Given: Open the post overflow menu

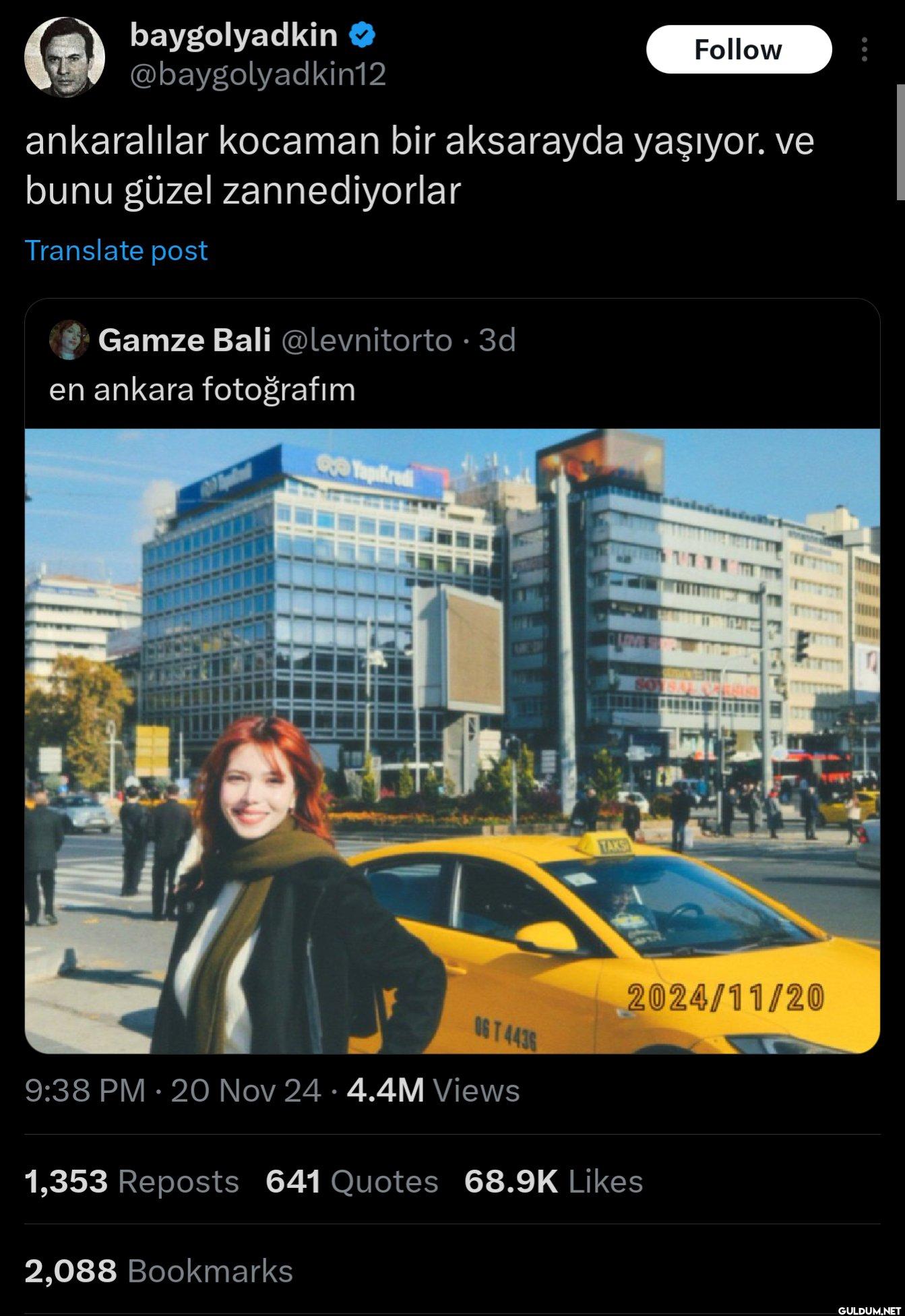Looking at the screenshot, I should 864,50.
